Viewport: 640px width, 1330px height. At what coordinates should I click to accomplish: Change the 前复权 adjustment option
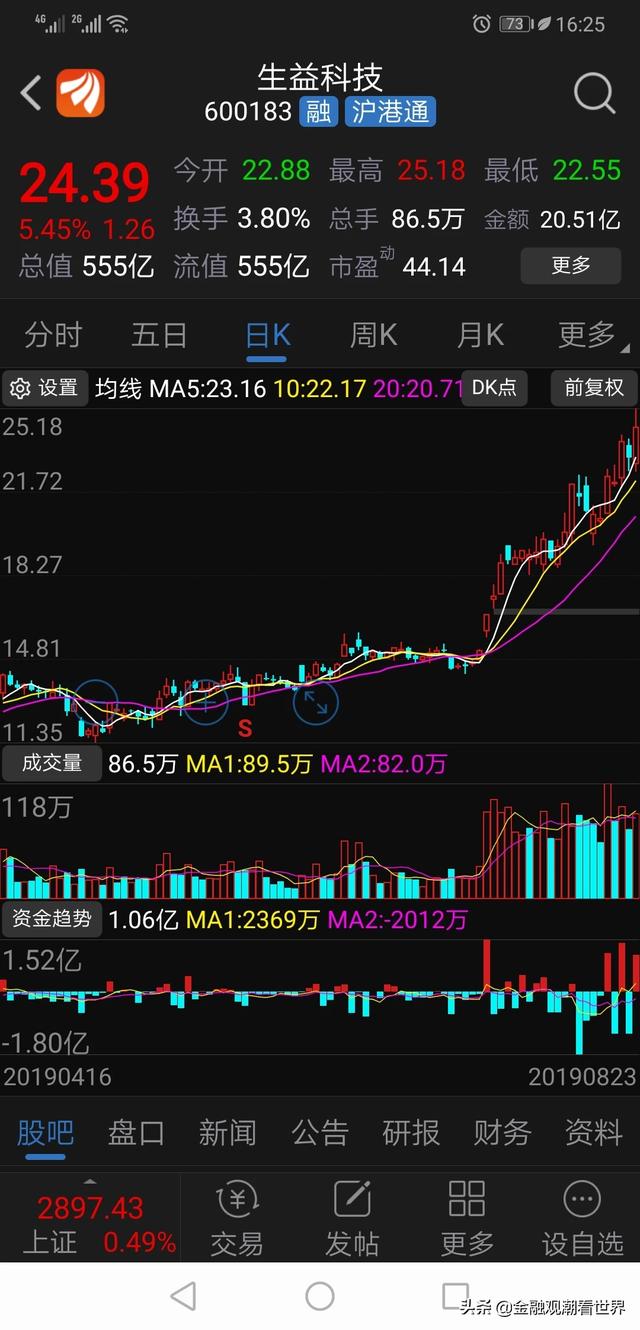594,388
